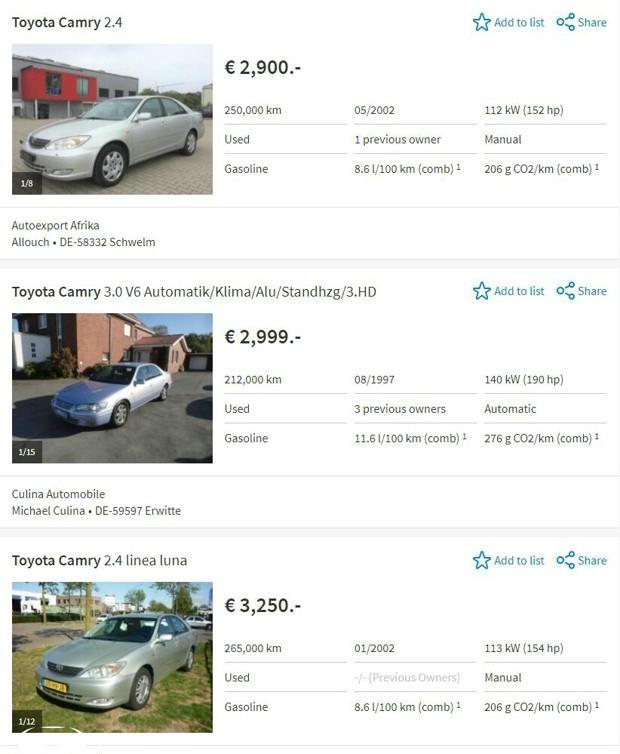Share the Camry 2.4 linea luna listing
The width and height of the screenshot is (620, 754).
[x=581, y=560]
